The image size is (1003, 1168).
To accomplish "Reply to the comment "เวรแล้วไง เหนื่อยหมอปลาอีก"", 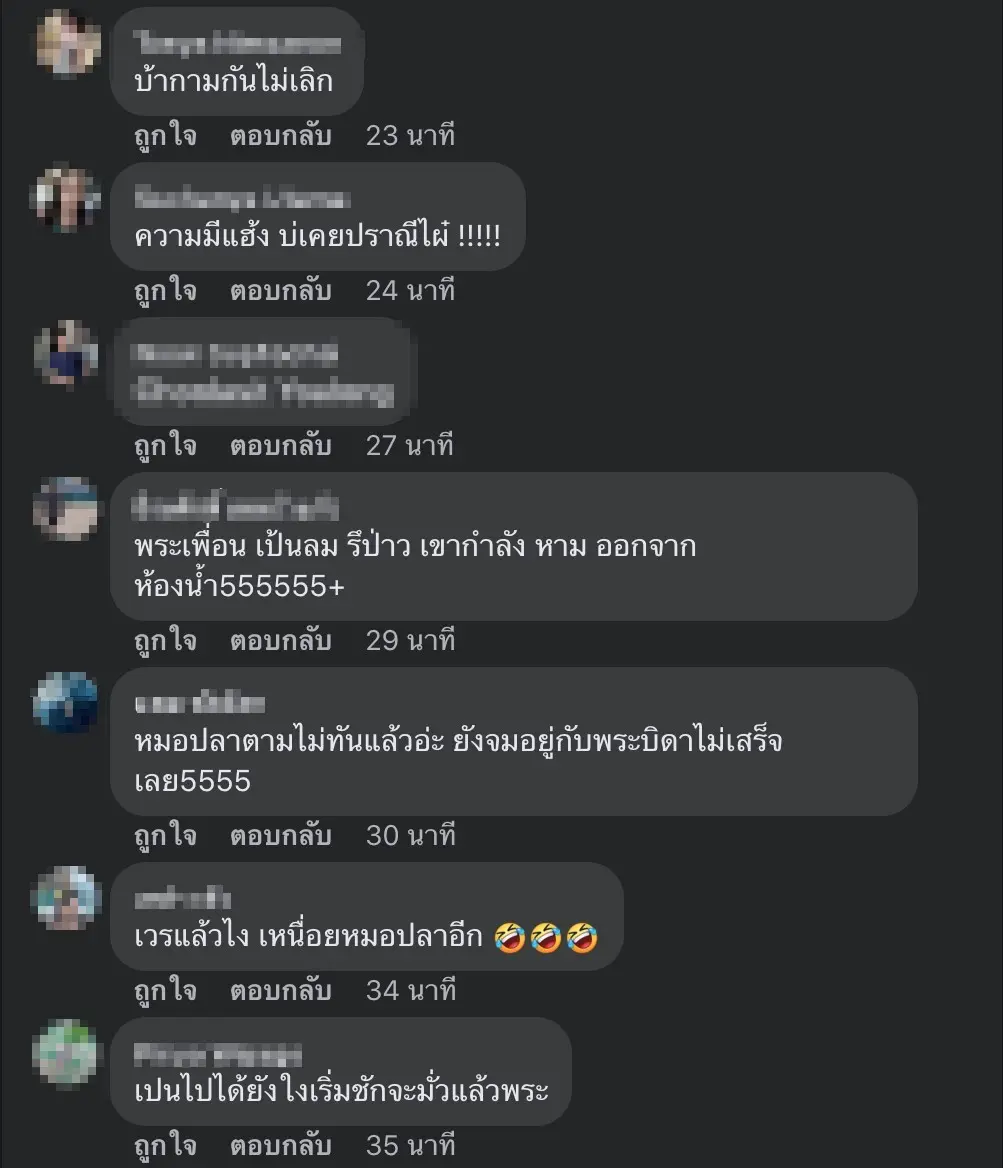I will click(280, 990).
